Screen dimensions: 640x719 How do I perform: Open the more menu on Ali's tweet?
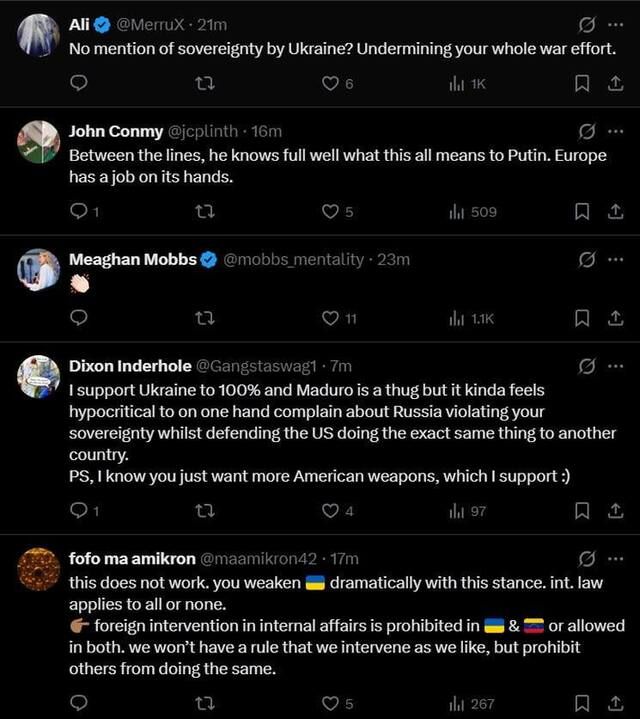click(615, 23)
